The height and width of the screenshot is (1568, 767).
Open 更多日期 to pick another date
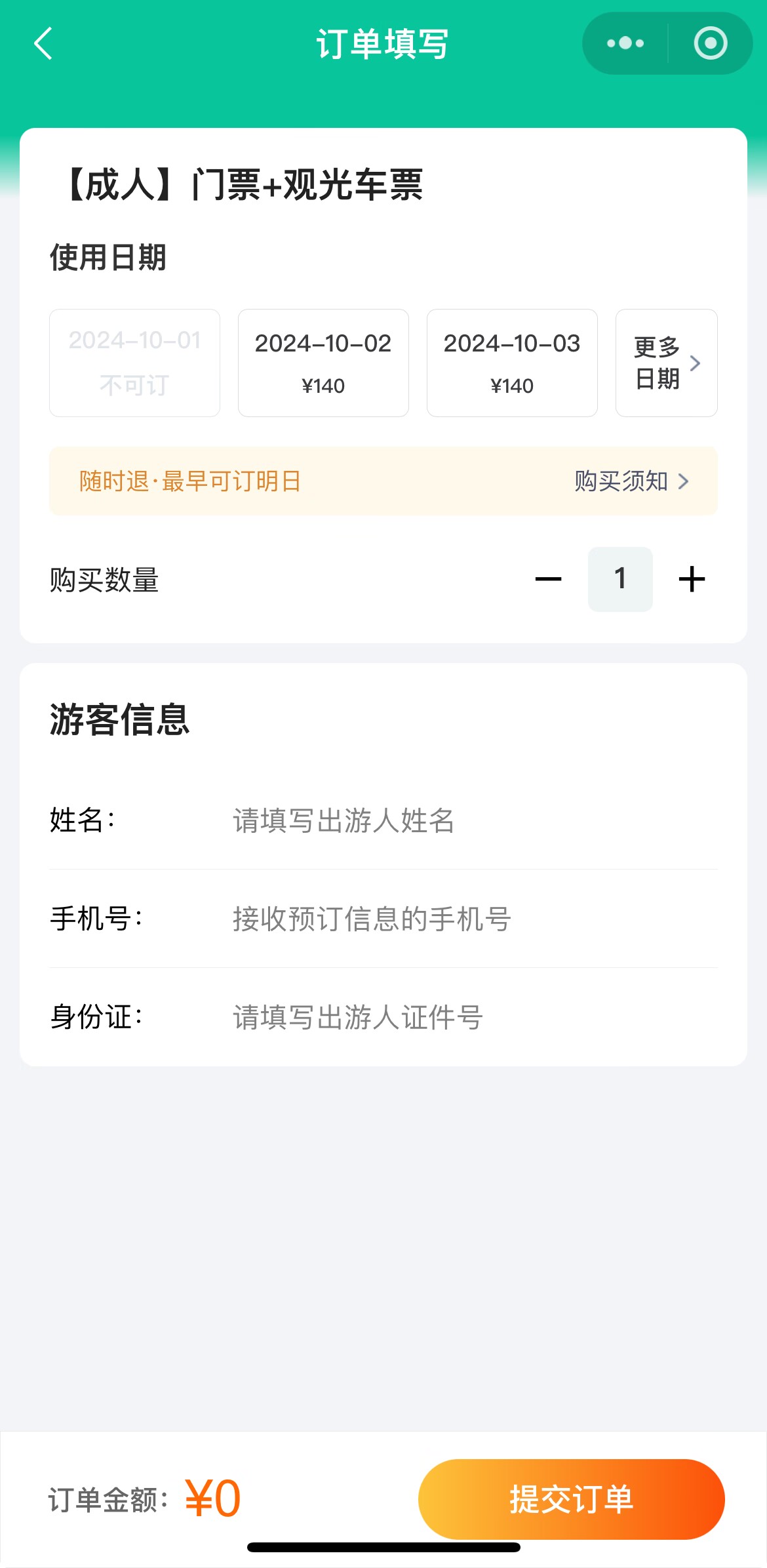click(667, 363)
